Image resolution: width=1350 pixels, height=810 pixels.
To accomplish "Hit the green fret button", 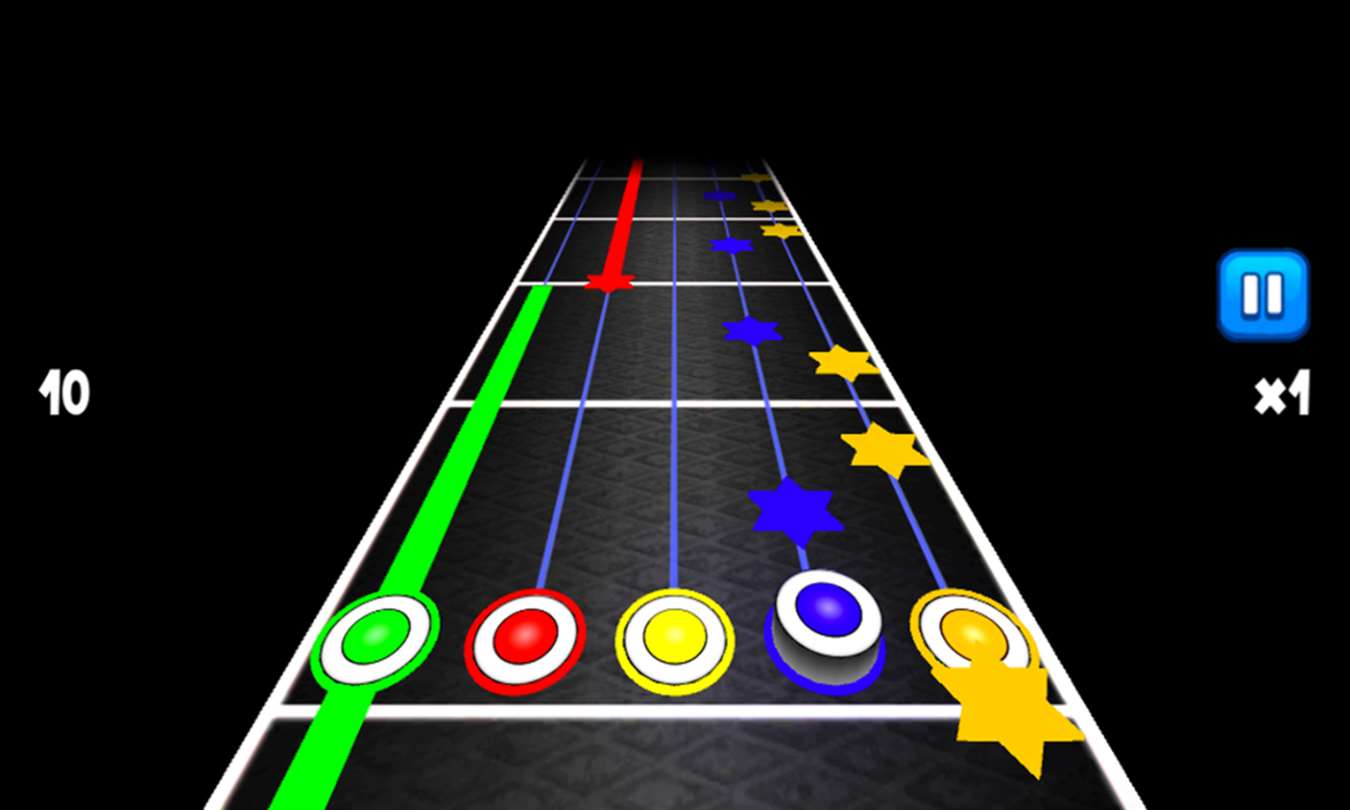I will click(375, 640).
